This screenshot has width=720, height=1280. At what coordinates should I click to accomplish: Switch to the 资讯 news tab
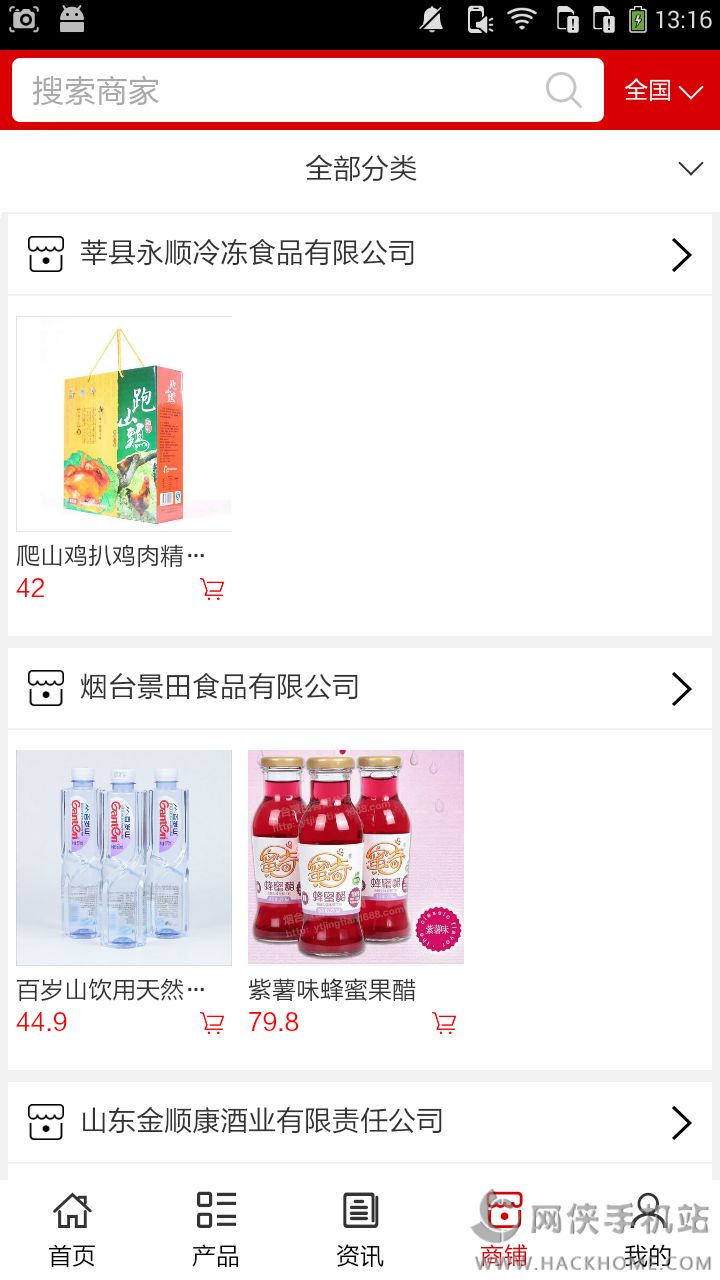click(x=360, y=1229)
